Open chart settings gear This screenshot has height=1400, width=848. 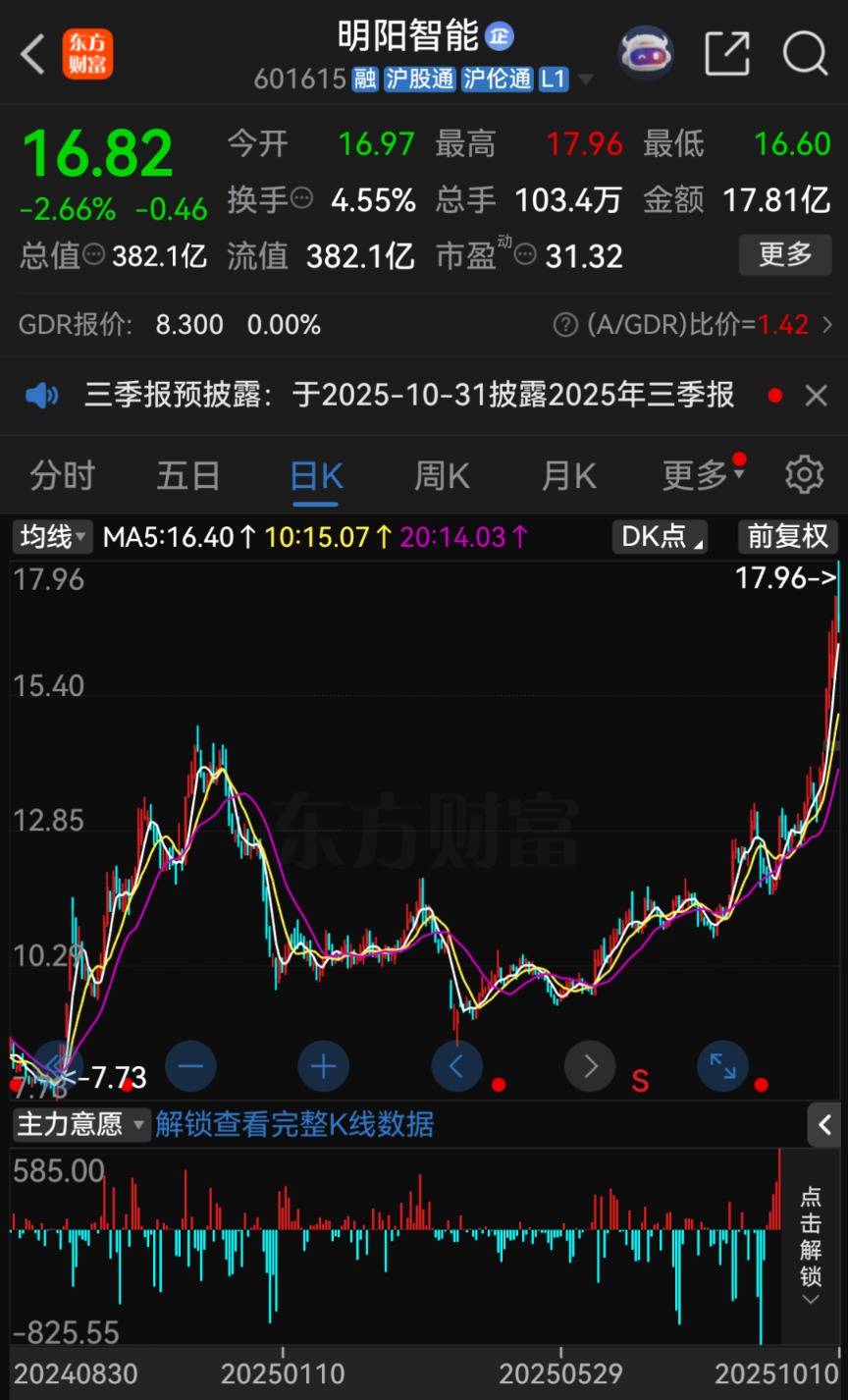[x=805, y=475]
